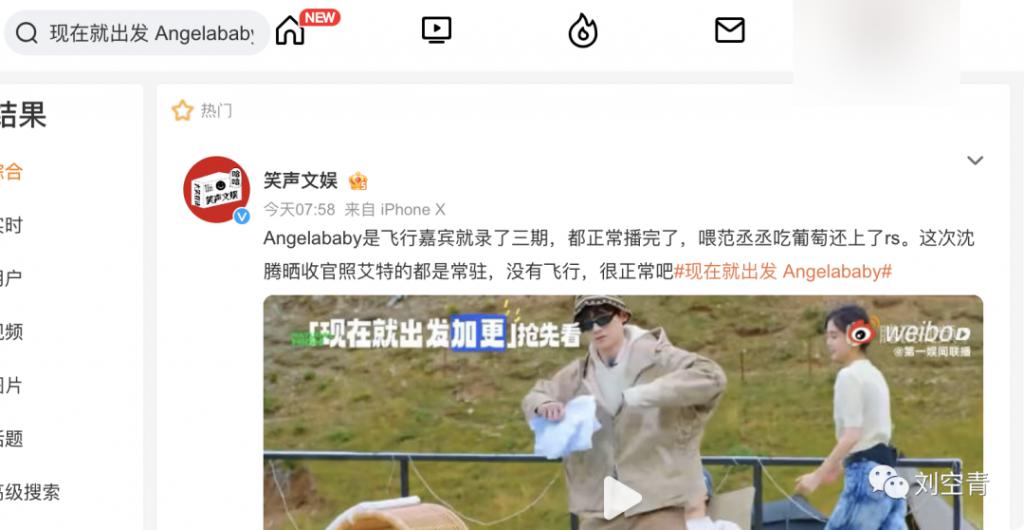The image size is (1024, 530).
Task: Open 笑声文娱 profile avatar
Action: [x=216, y=189]
